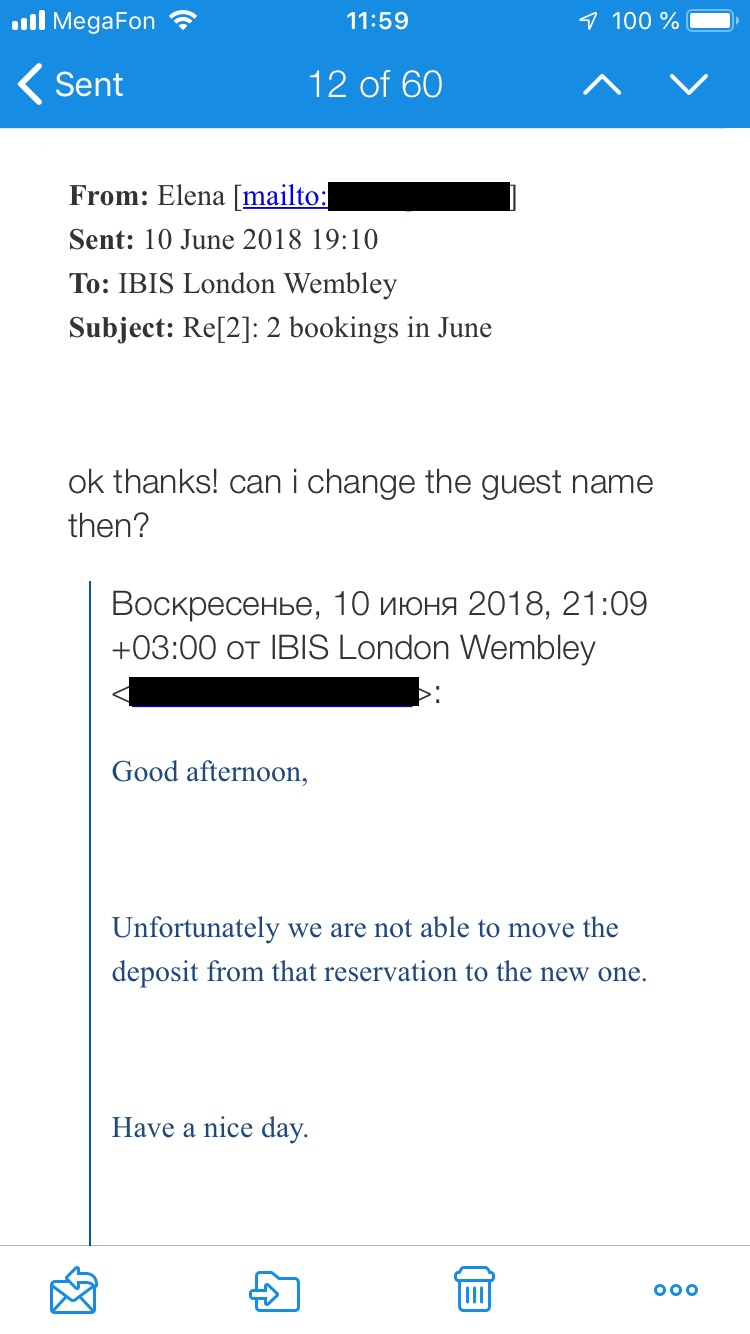The width and height of the screenshot is (750, 1334).
Task: Move this email to a folder
Action: click(x=274, y=1290)
